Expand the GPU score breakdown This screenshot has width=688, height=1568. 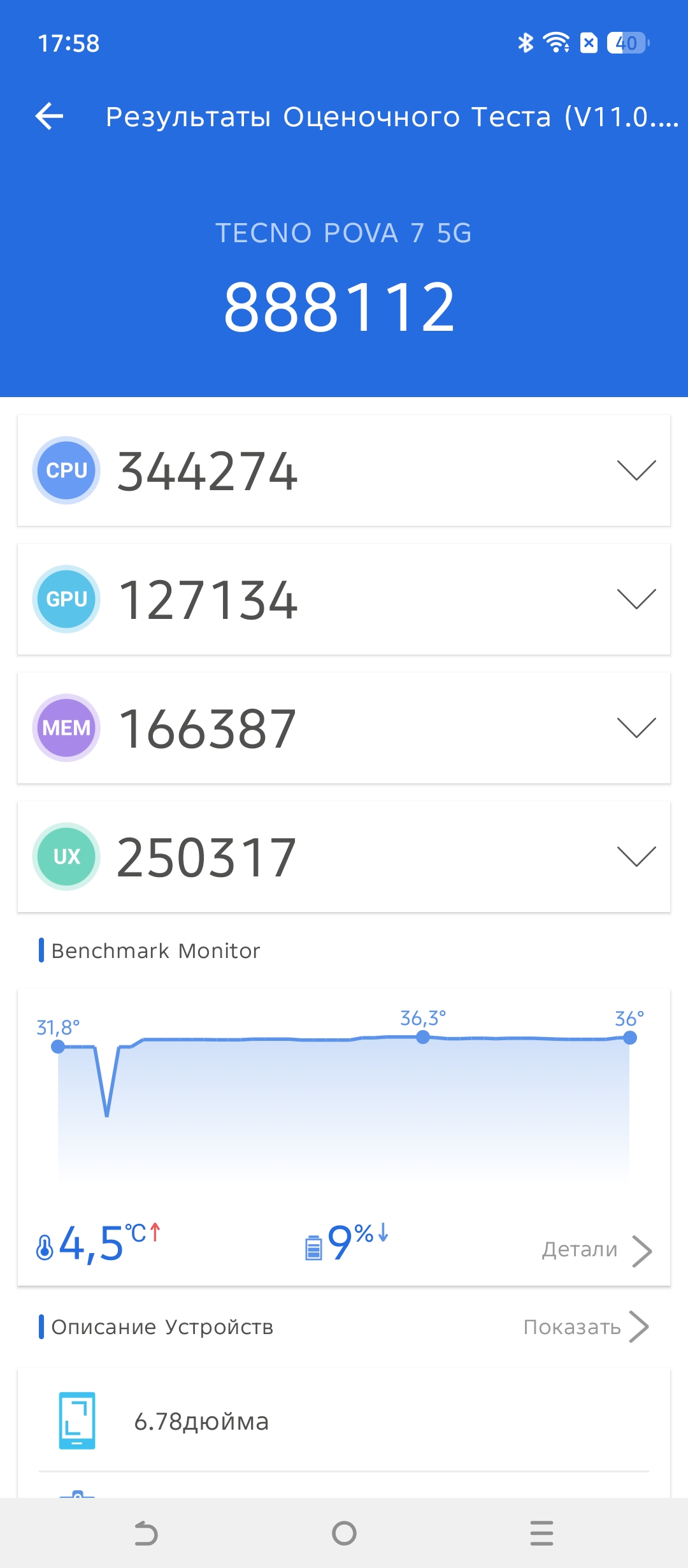click(x=636, y=599)
